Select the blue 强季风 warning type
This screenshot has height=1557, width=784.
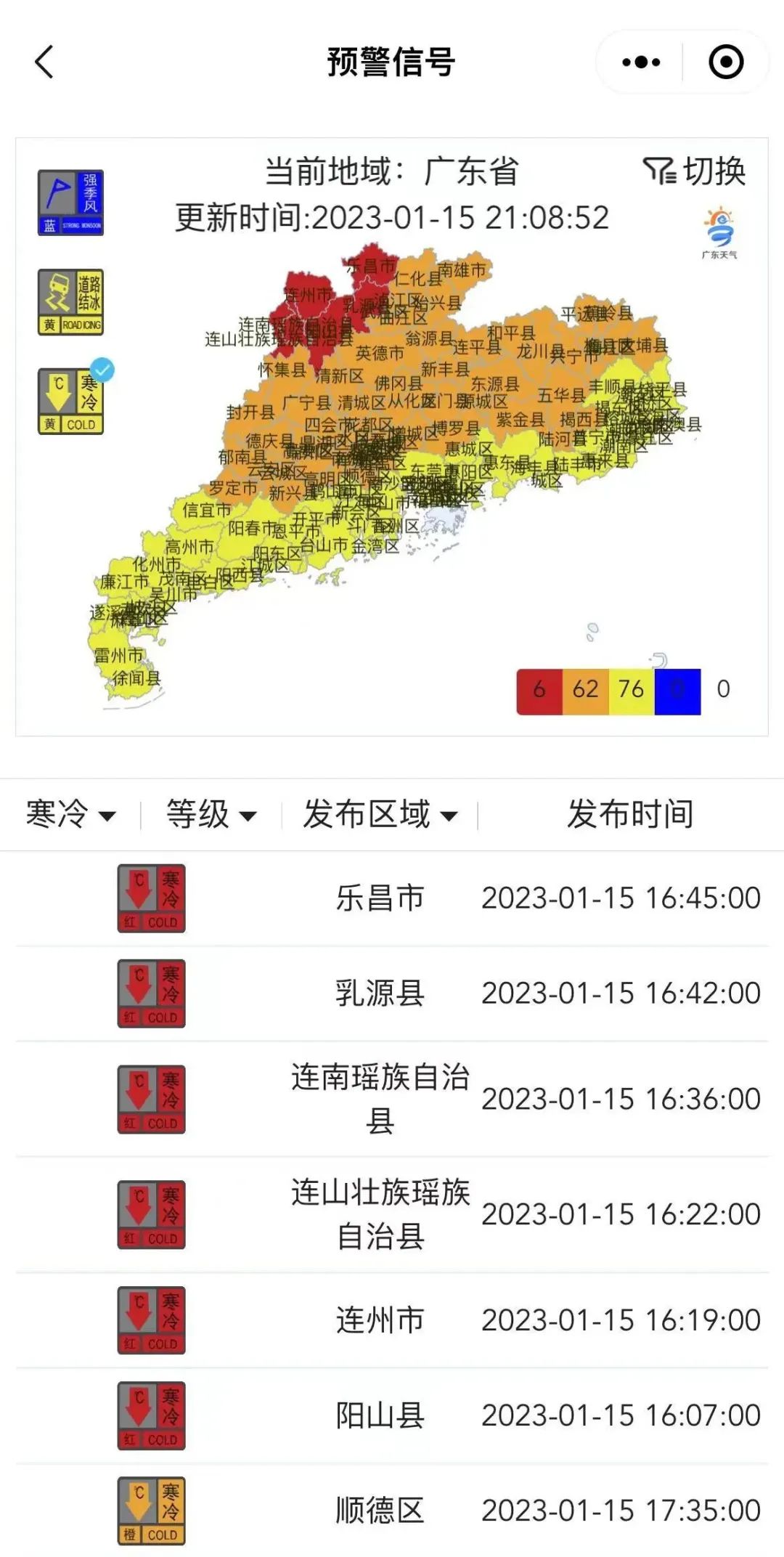(70, 203)
